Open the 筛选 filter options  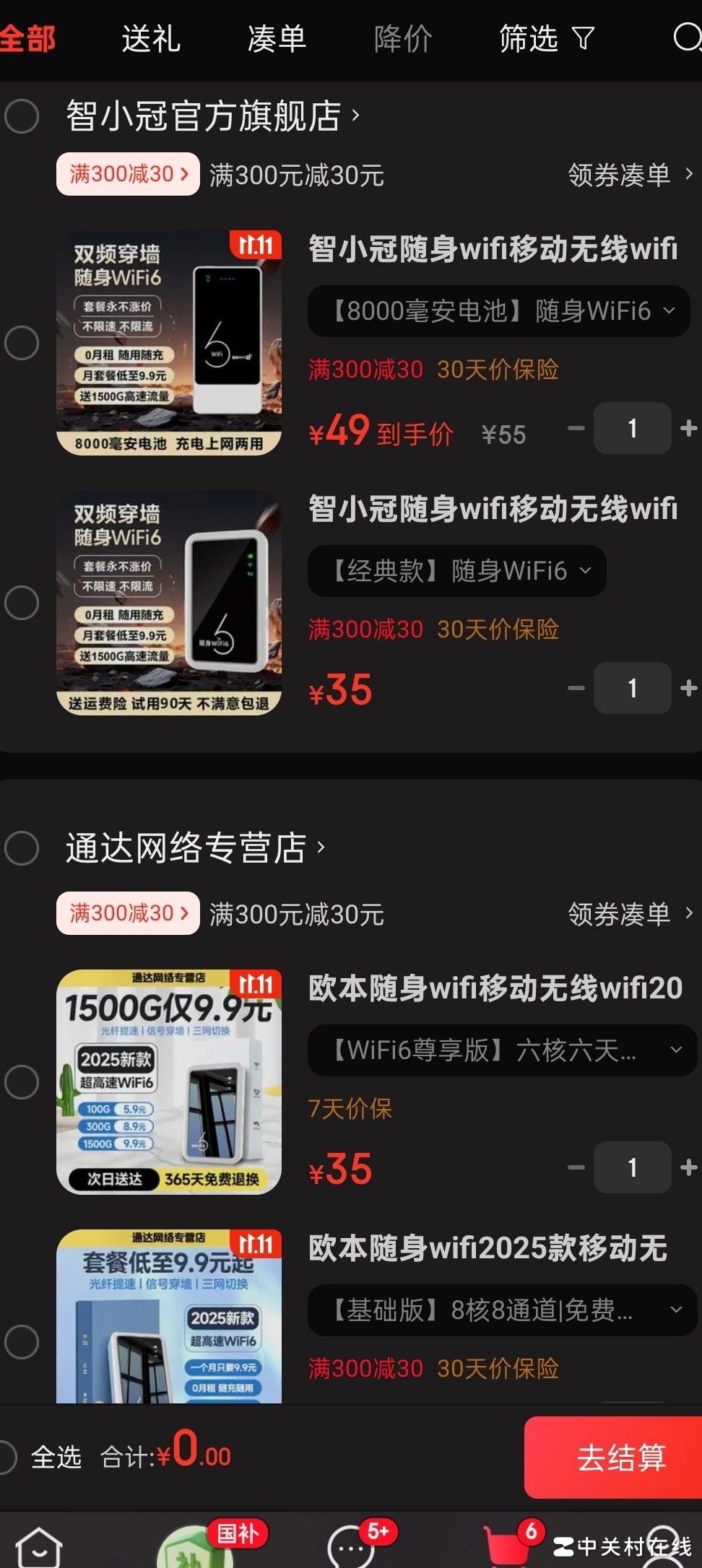[x=546, y=39]
